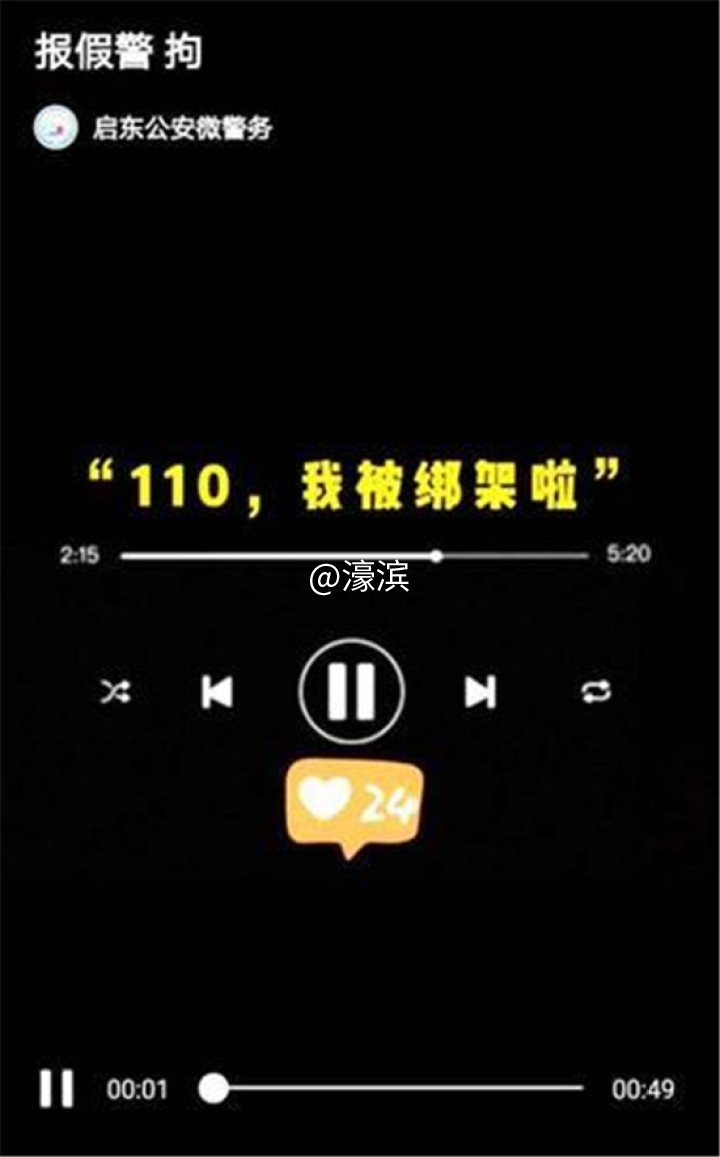Tap the 00:49 video progress bar
The width and height of the screenshot is (720, 1157).
tap(400, 1088)
